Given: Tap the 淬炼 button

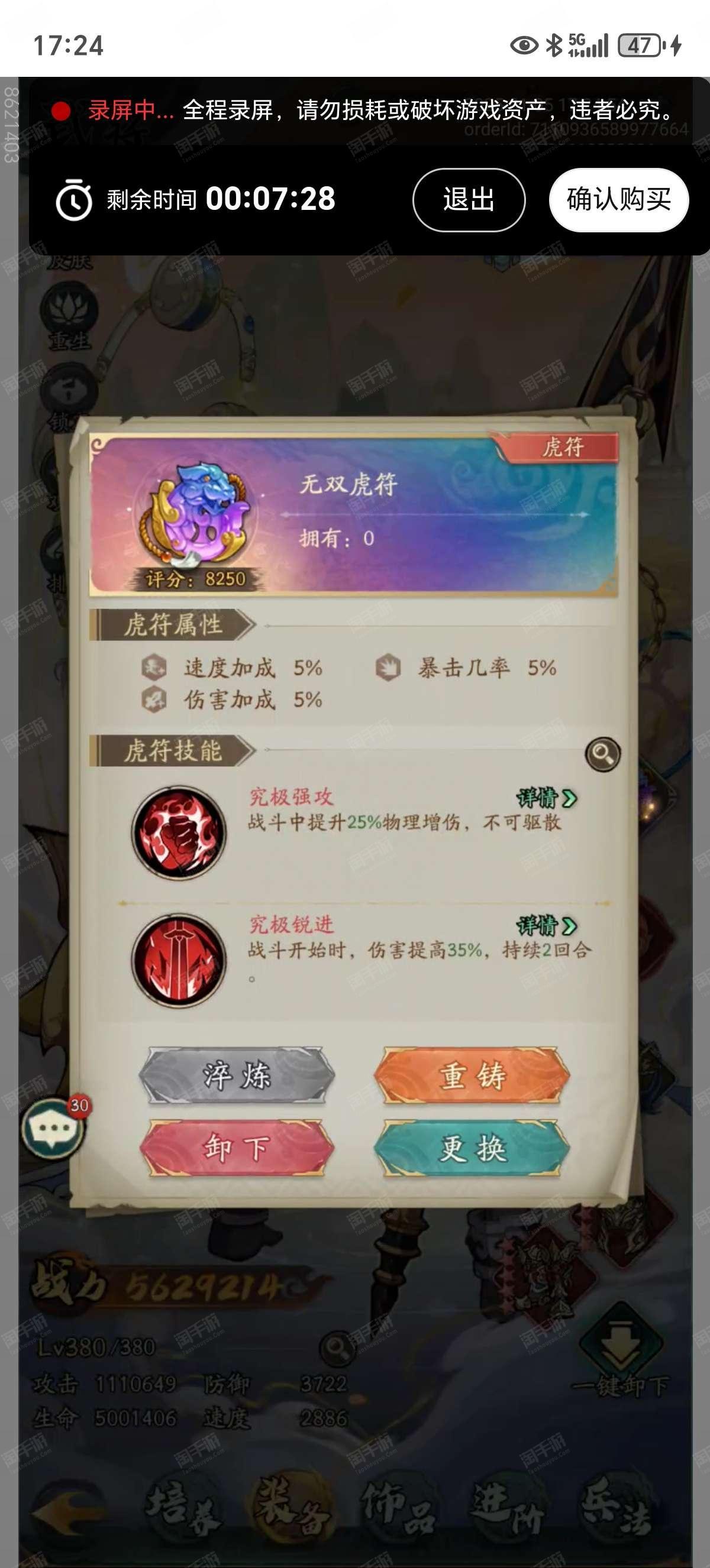Looking at the screenshot, I should tap(237, 1076).
